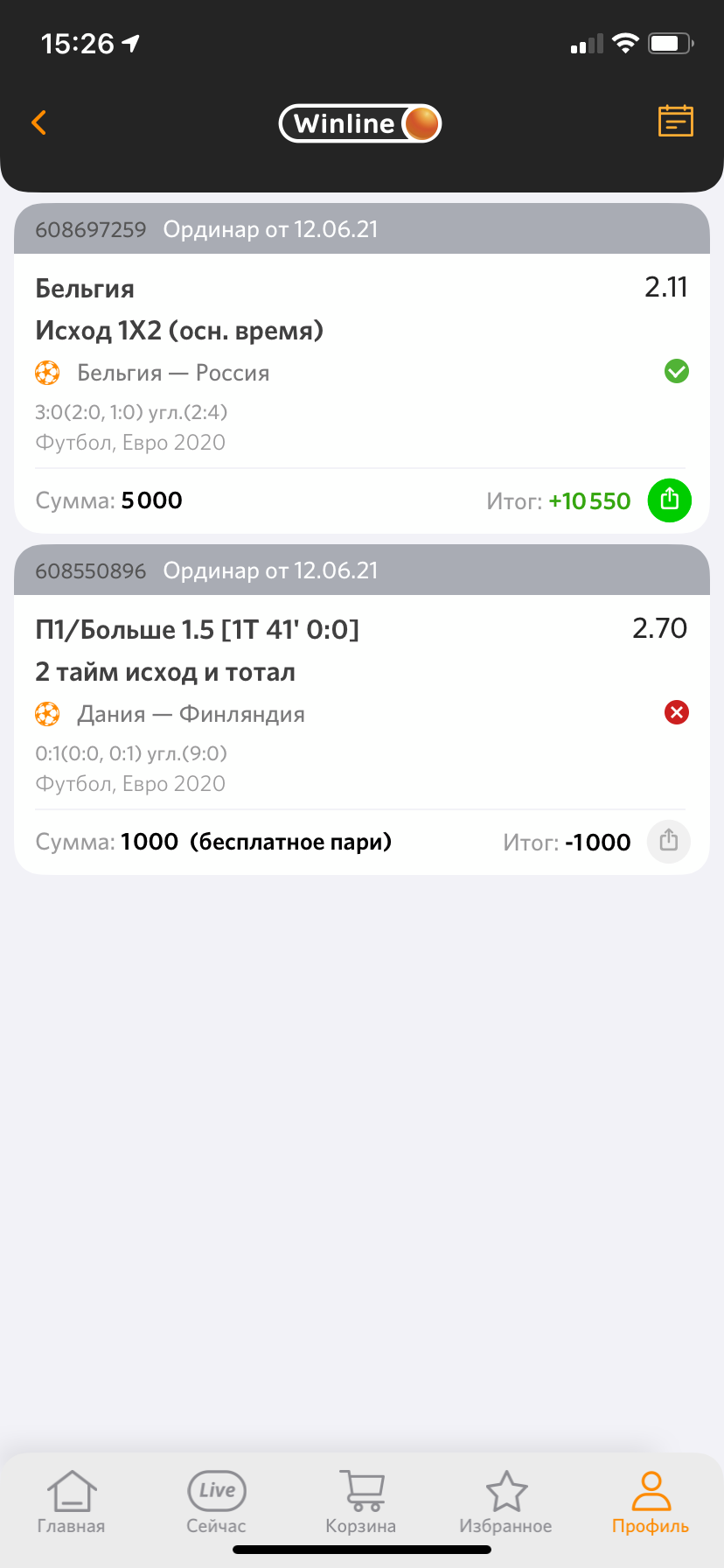Select the Профиль tab
Image resolution: width=724 pixels, height=1568 pixels.
pyautogui.click(x=651, y=1502)
